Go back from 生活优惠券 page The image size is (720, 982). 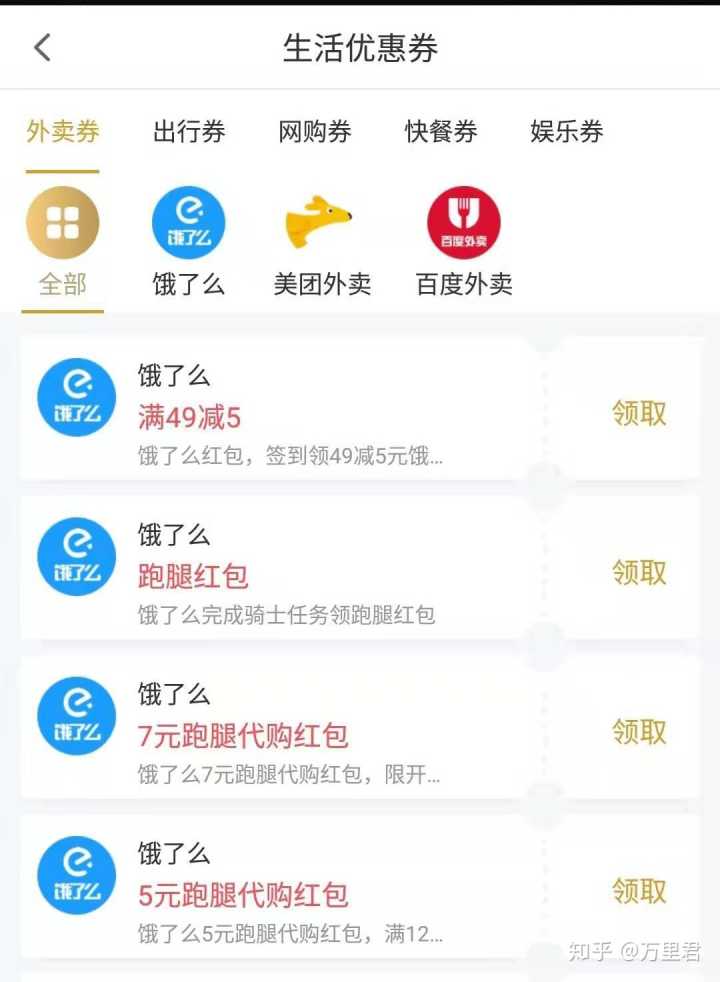click(42, 47)
